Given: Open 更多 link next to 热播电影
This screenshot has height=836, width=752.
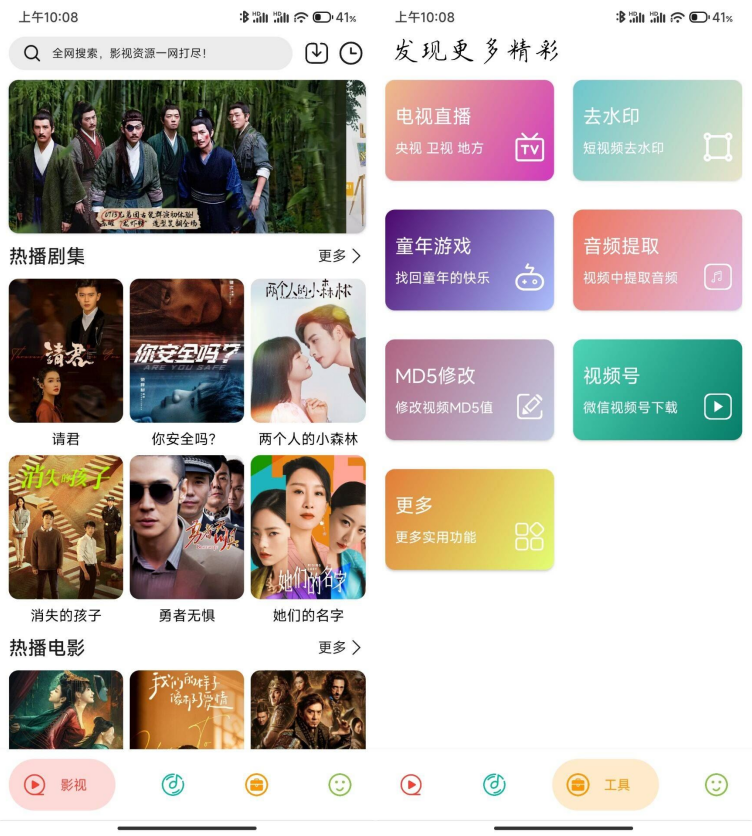Looking at the screenshot, I should click(340, 648).
